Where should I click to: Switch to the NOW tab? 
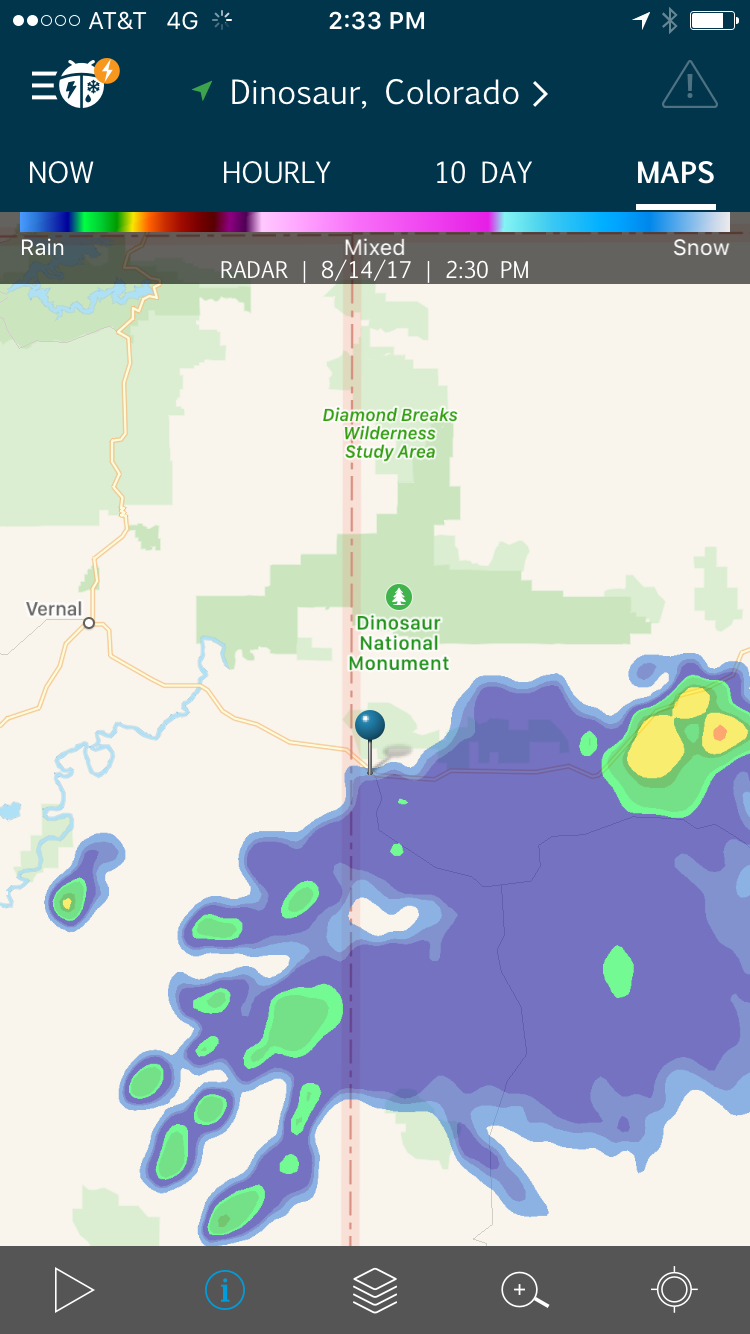[x=61, y=173]
